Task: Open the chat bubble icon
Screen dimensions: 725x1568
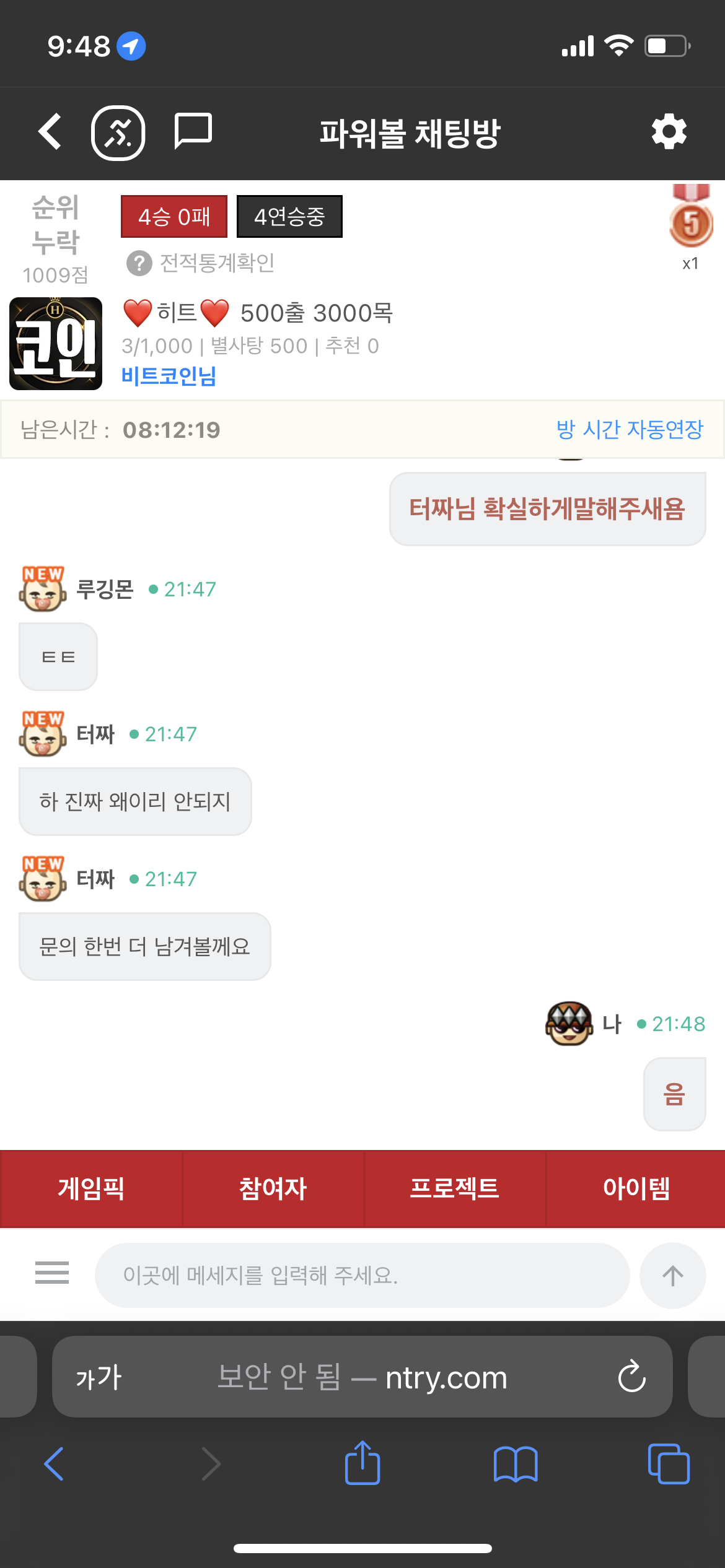Action: click(193, 131)
